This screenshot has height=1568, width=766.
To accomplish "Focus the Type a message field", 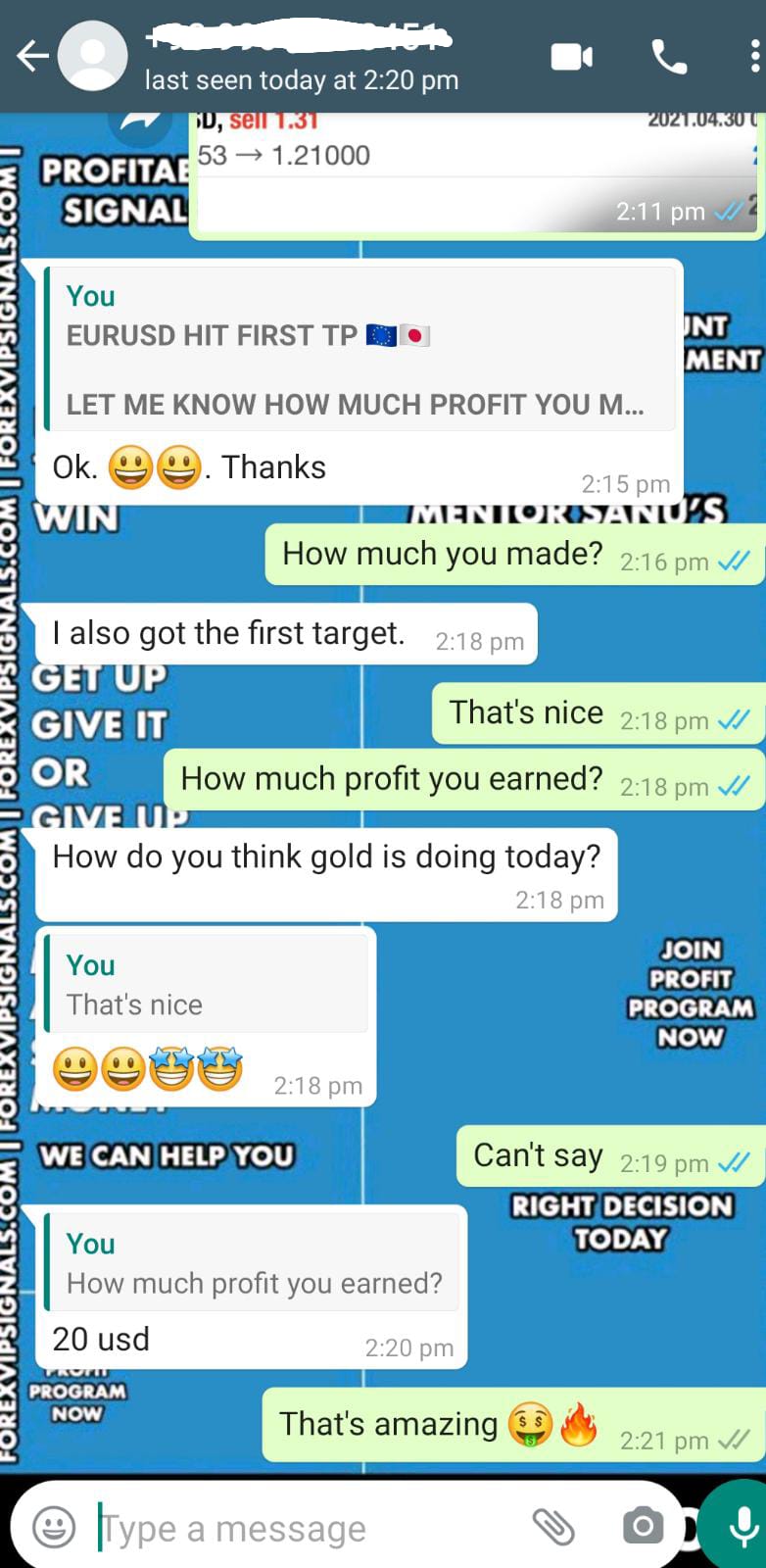I will point(294,1527).
